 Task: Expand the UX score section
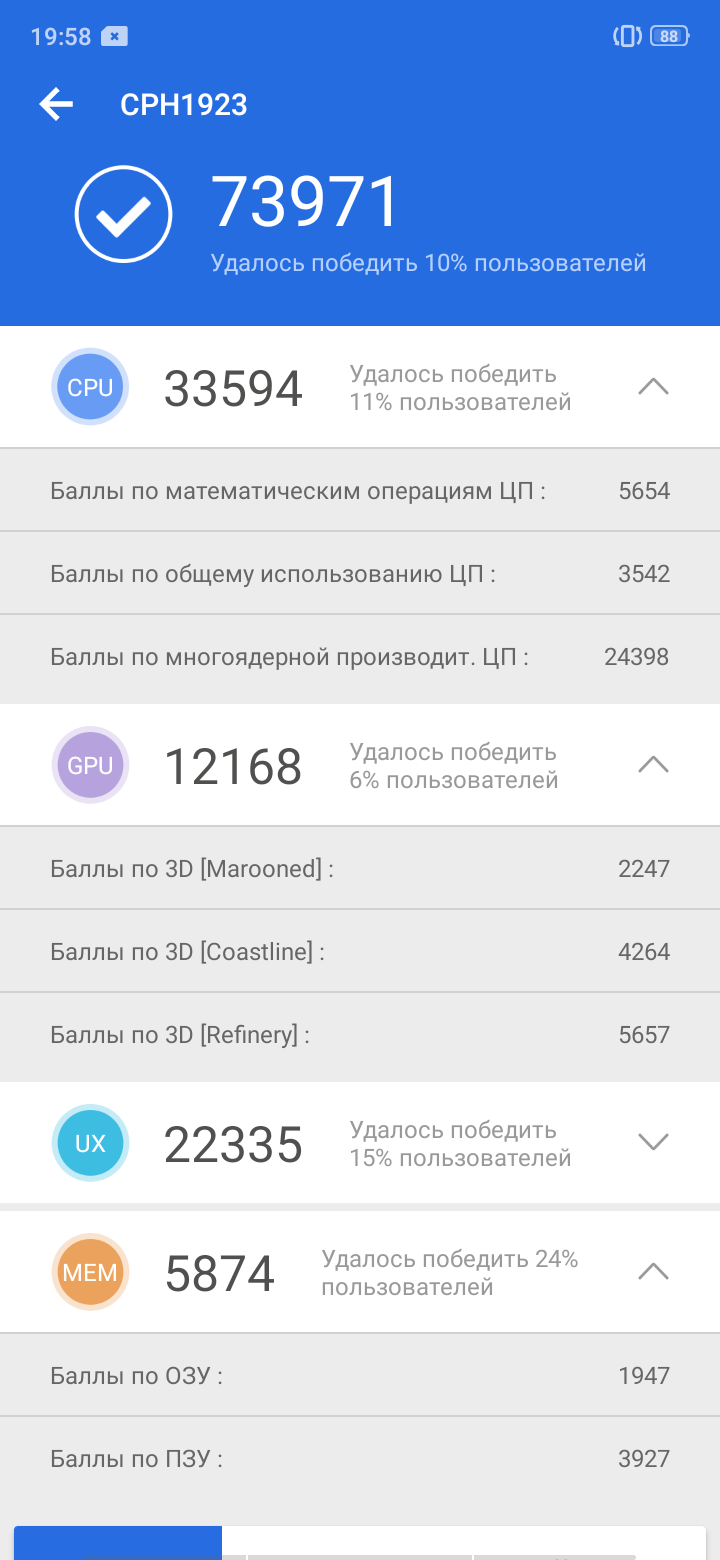[653, 1142]
